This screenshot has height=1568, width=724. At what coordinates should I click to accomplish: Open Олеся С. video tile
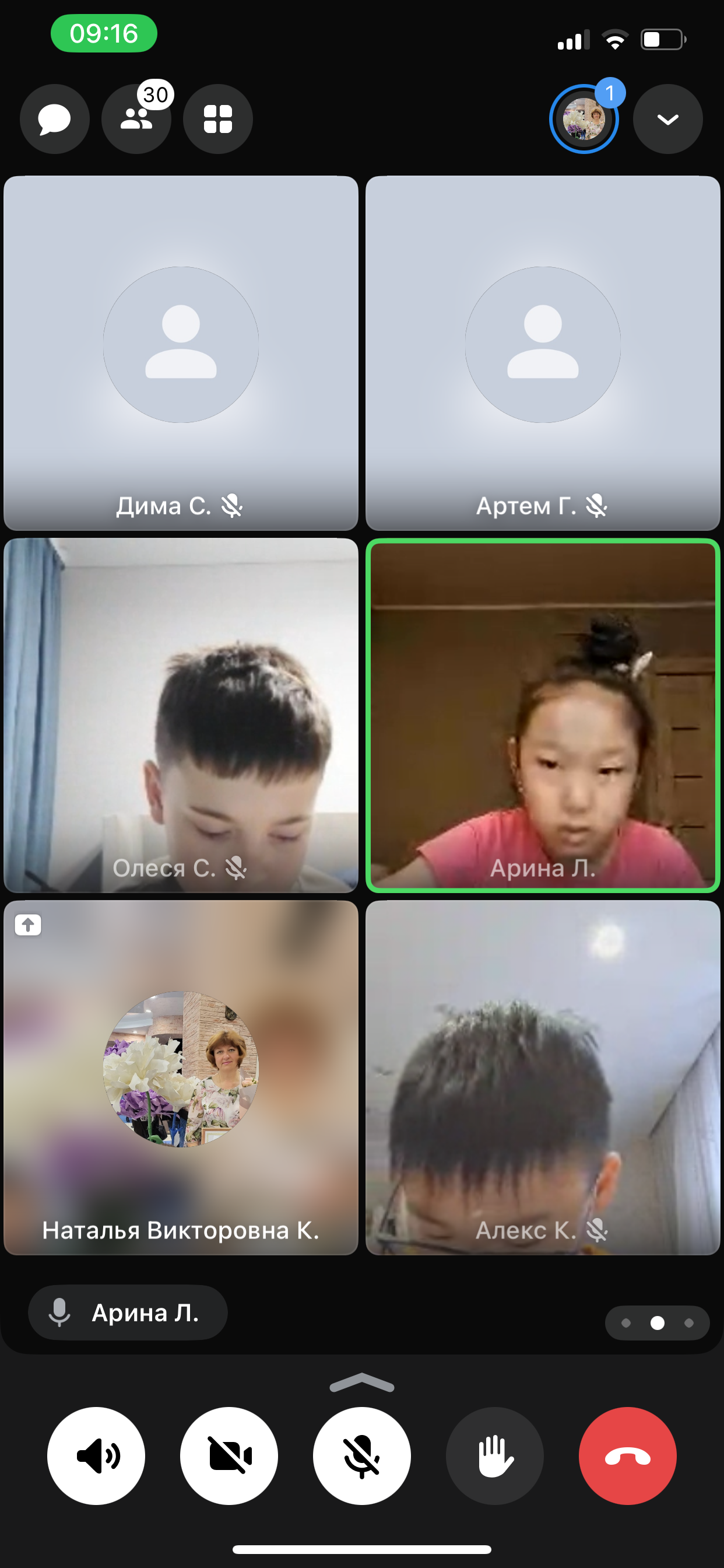click(x=181, y=715)
